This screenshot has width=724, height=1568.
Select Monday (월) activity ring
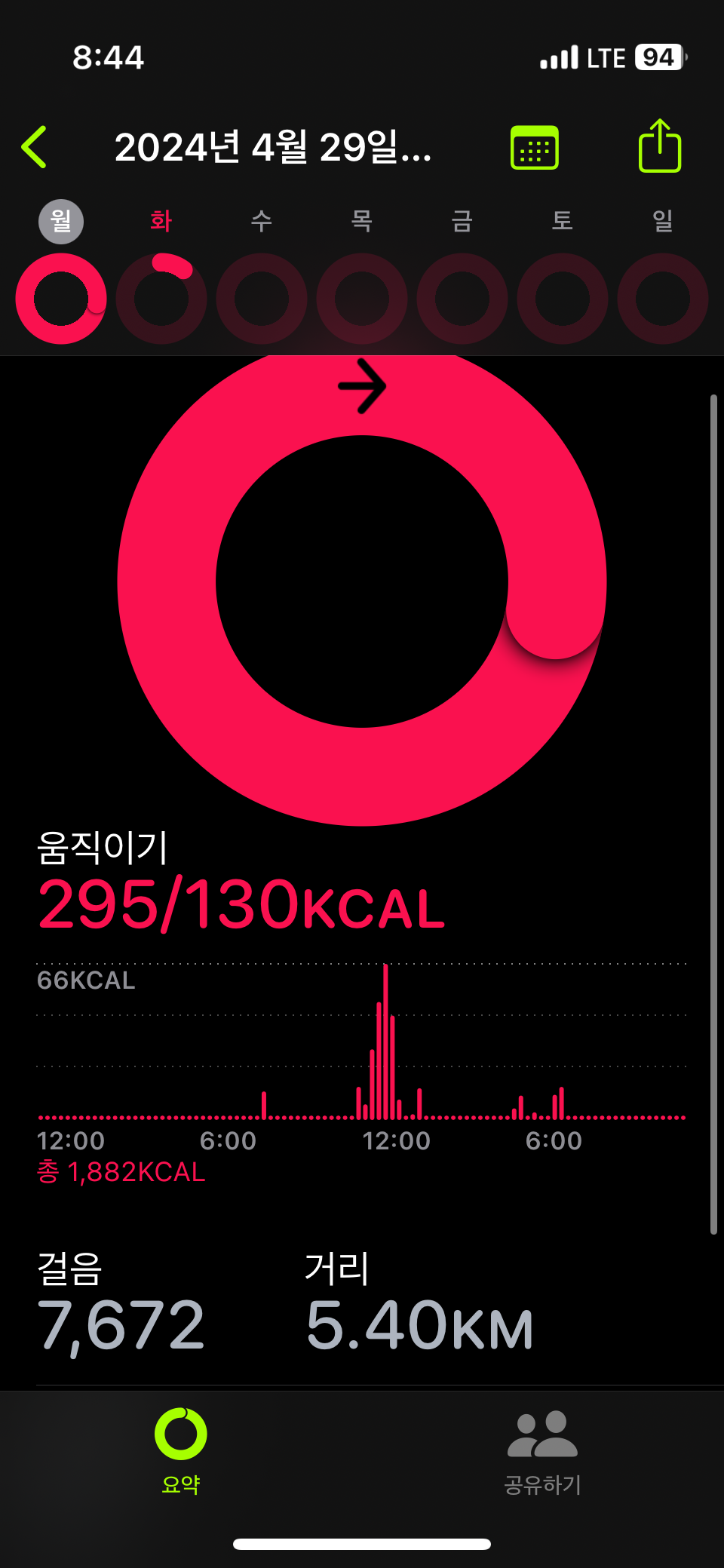pyautogui.click(x=61, y=299)
